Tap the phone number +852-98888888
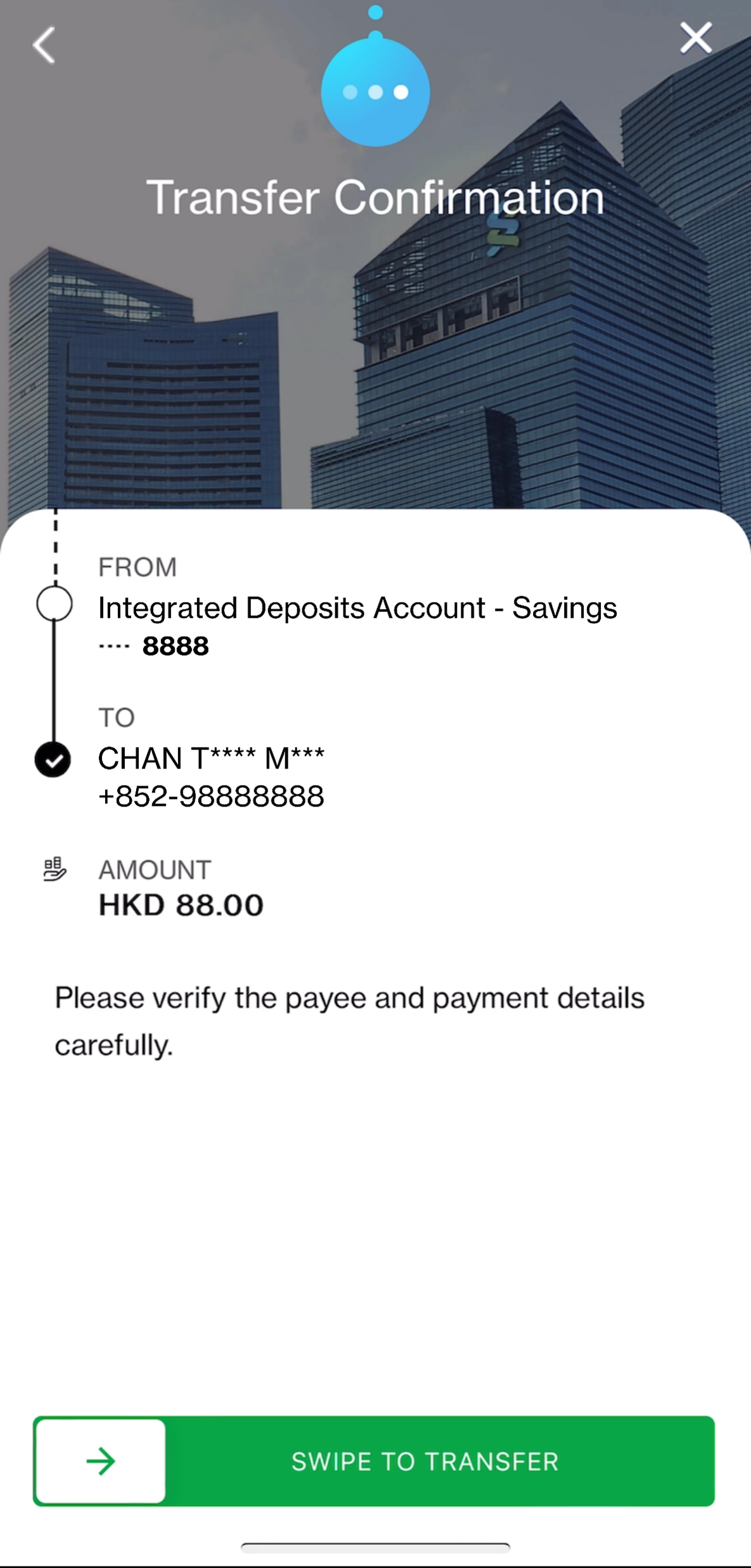Viewport: 751px width, 1568px height. 211,797
